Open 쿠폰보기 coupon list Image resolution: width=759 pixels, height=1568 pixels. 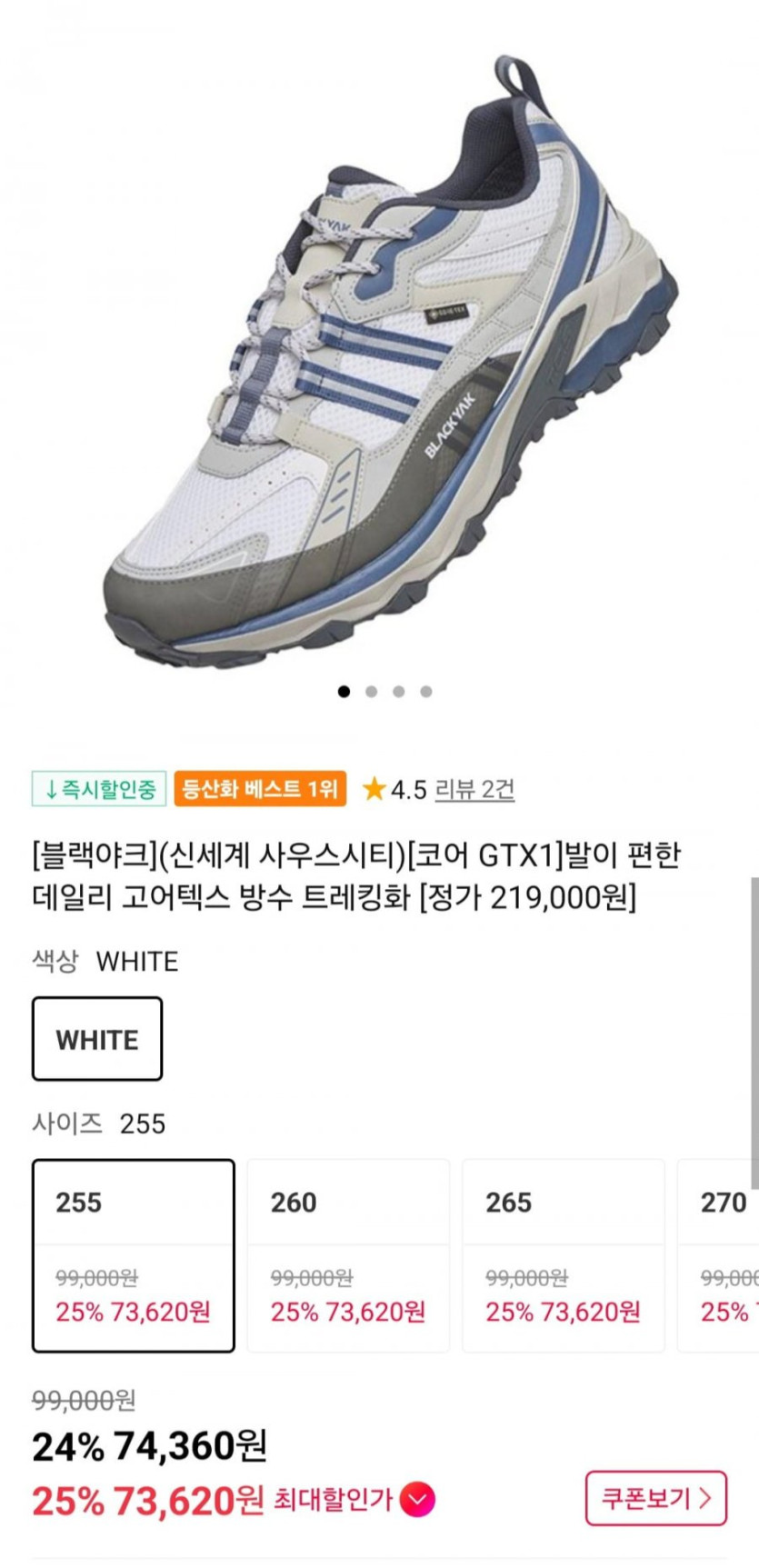pyautogui.click(x=655, y=1498)
